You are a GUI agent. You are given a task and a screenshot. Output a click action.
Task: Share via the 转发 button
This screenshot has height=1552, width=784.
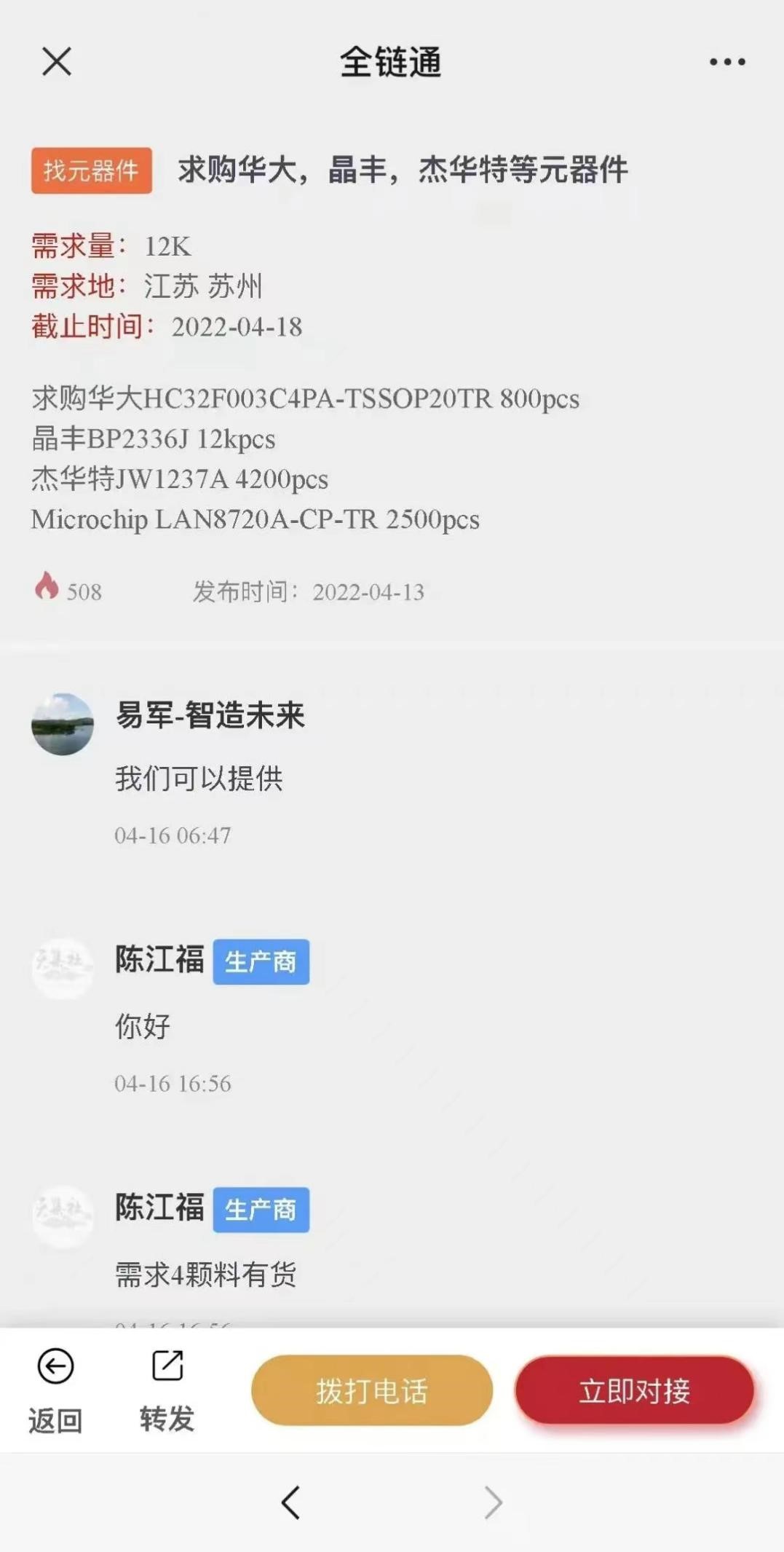pyautogui.click(x=167, y=1390)
